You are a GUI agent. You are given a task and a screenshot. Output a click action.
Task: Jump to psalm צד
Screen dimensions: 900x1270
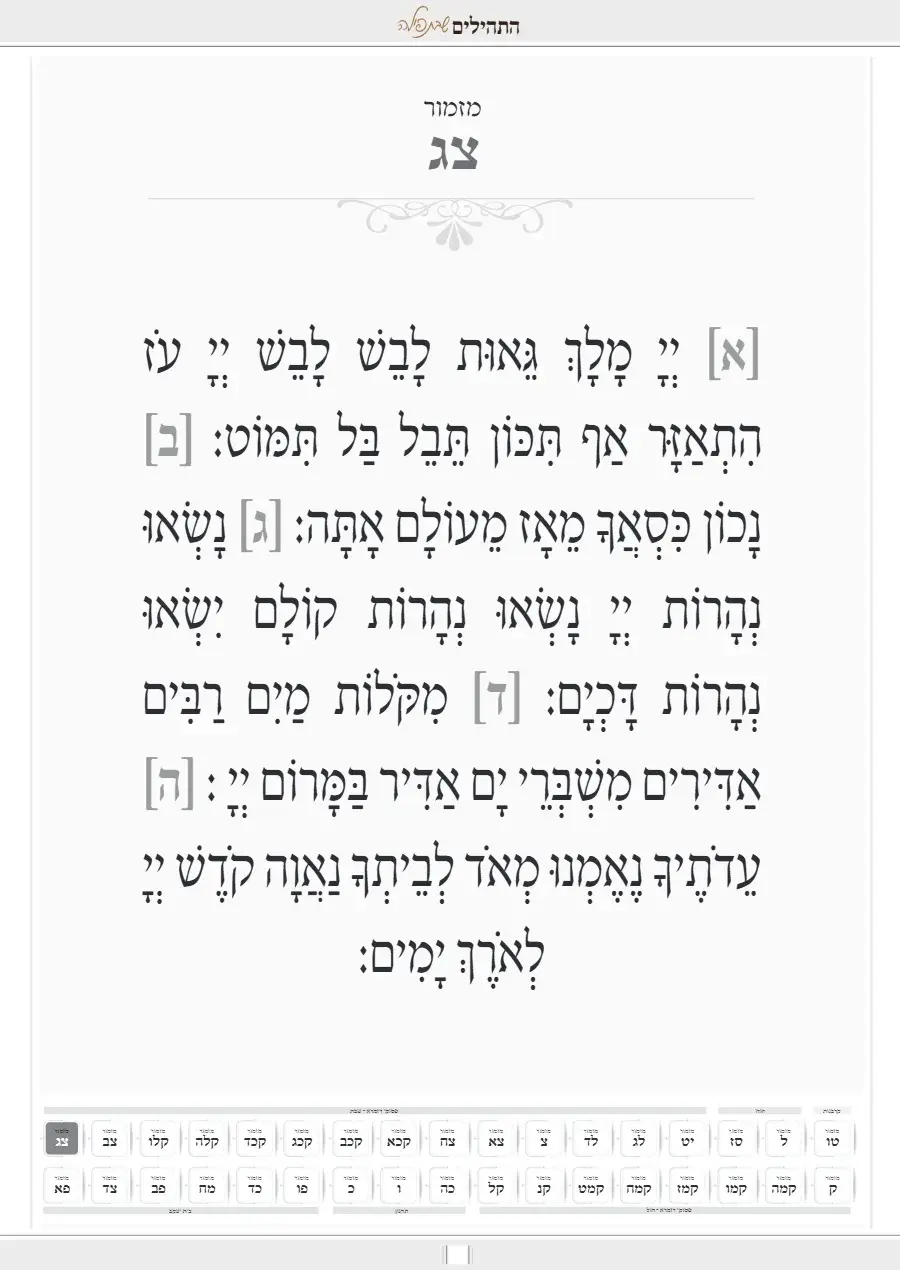tap(110, 1185)
